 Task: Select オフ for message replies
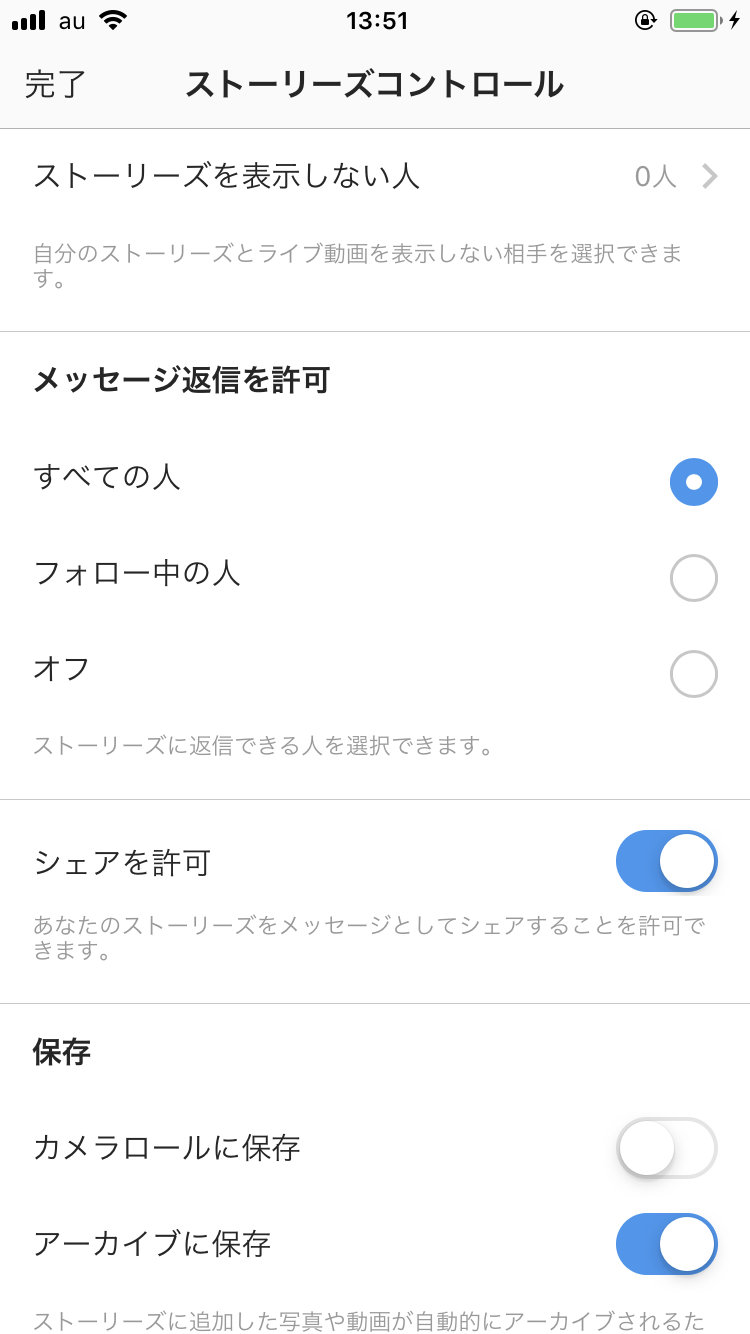click(375, 673)
